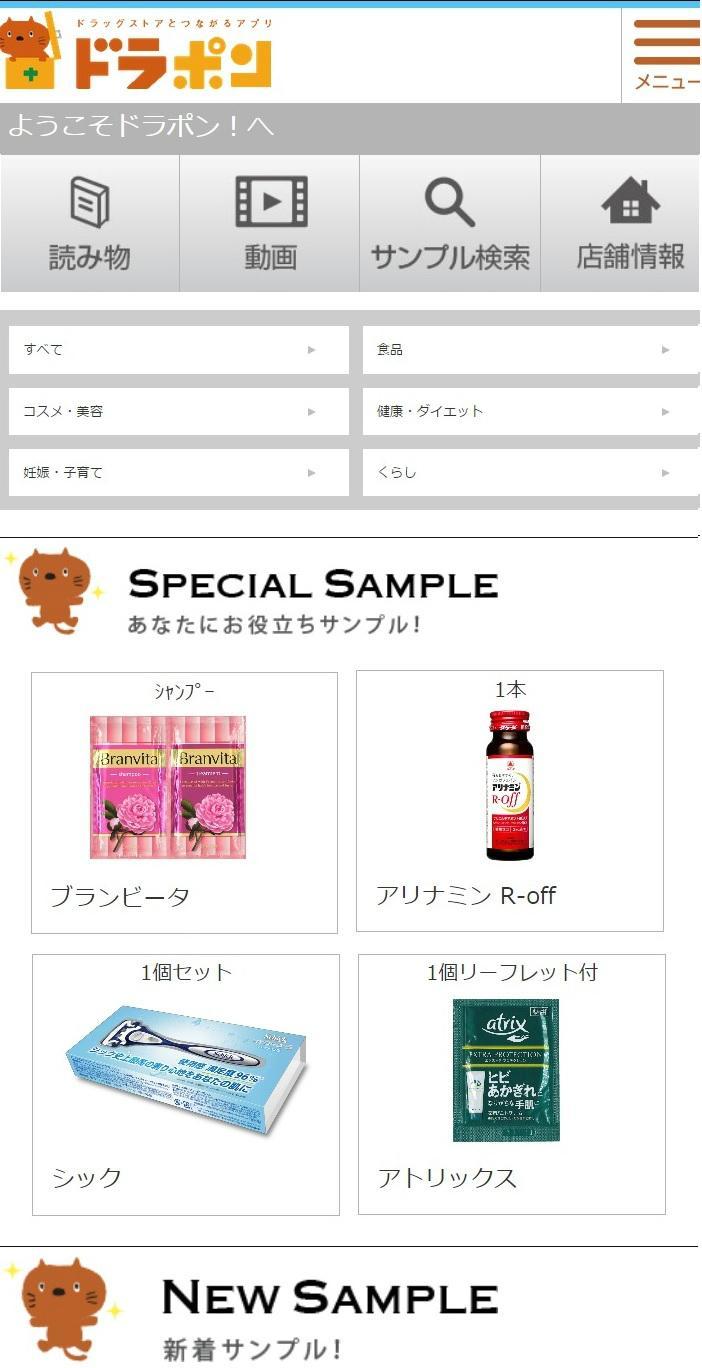Go to 読み物 section

[x=90, y=224]
